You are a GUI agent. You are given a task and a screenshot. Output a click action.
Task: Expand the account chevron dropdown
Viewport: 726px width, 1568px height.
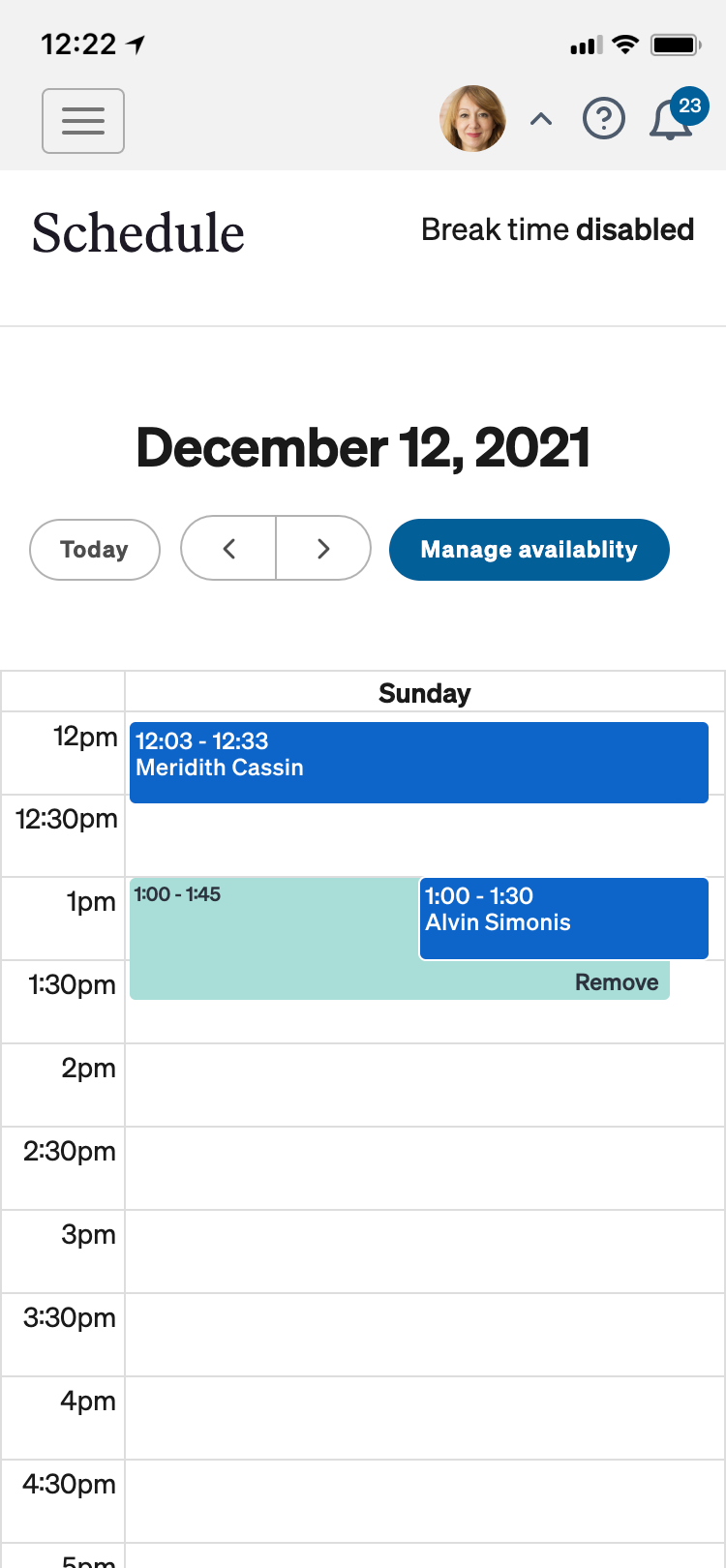(541, 119)
